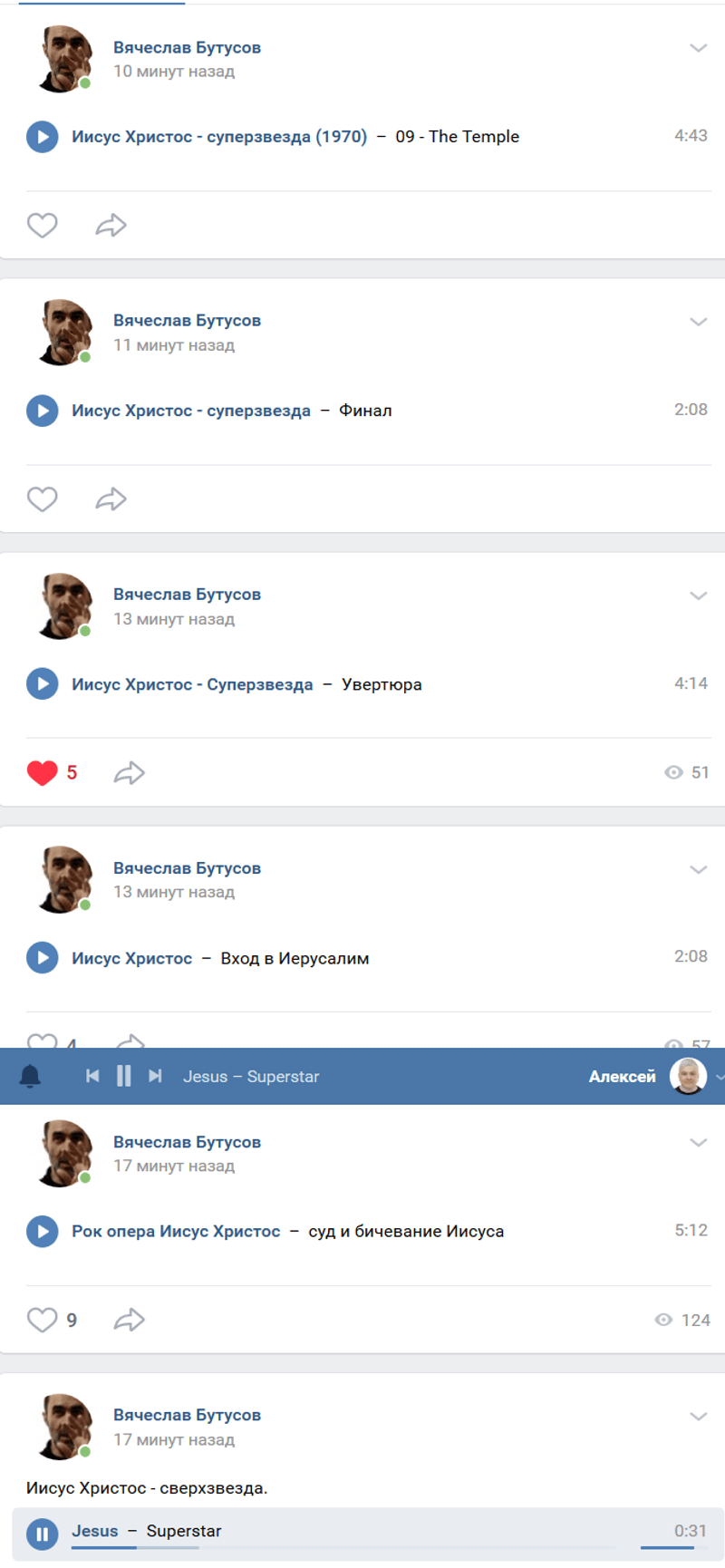This screenshot has width=725, height=1568.
Task: Share the post with 09 - The Temple
Action: [x=111, y=225]
